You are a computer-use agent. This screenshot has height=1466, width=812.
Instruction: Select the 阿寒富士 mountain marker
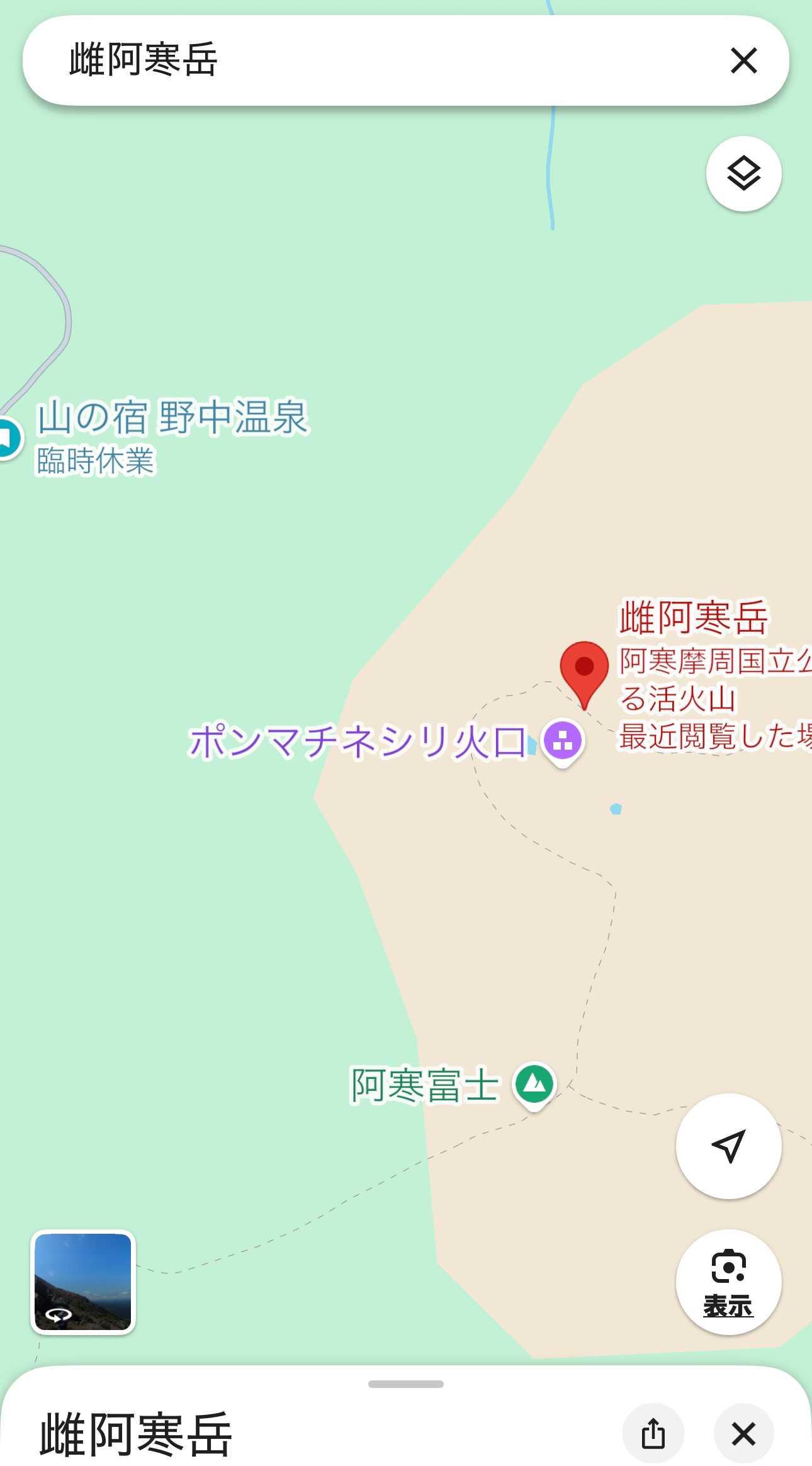pos(534,1085)
